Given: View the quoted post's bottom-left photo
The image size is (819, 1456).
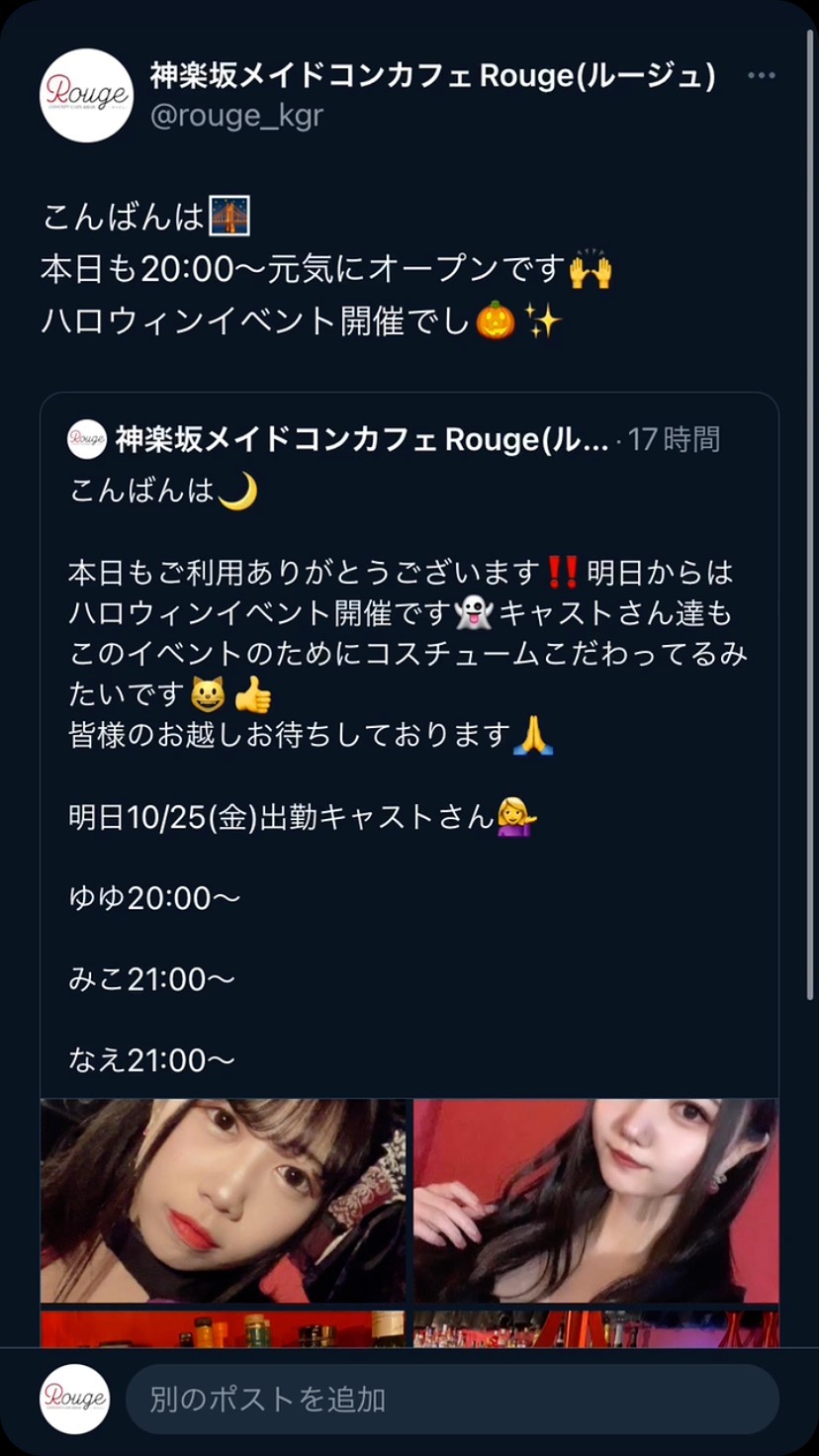Looking at the screenshot, I should click(x=223, y=1328).
